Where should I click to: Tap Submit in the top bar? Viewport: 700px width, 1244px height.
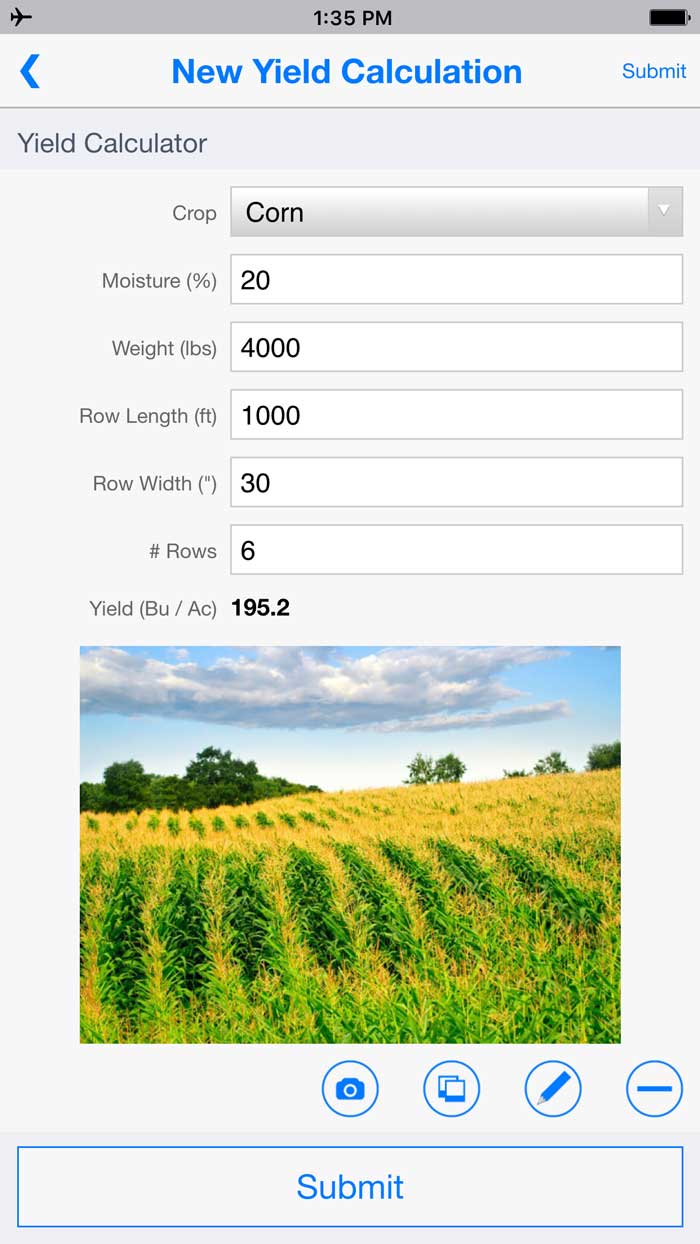point(653,71)
